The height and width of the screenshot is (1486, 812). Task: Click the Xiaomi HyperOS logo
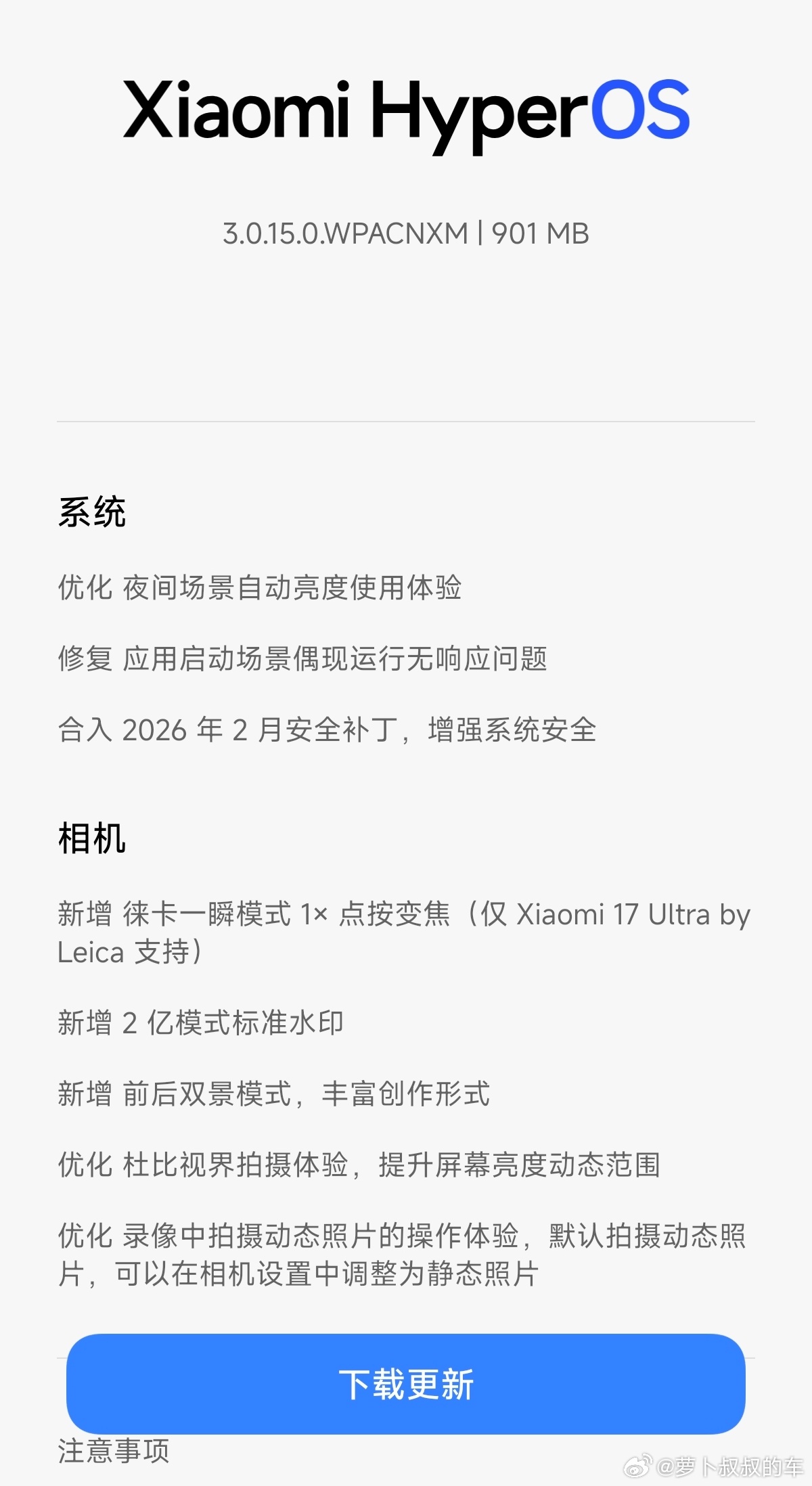[x=406, y=112]
